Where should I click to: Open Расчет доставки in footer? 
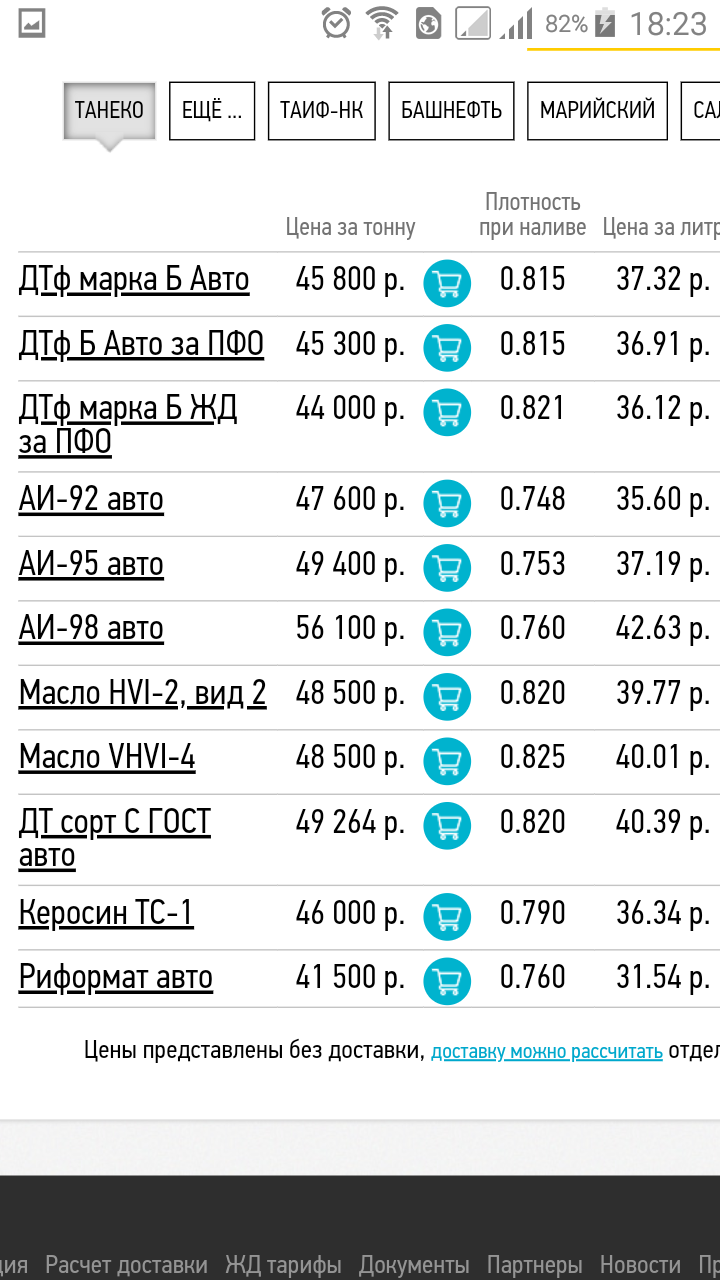coord(126,1265)
